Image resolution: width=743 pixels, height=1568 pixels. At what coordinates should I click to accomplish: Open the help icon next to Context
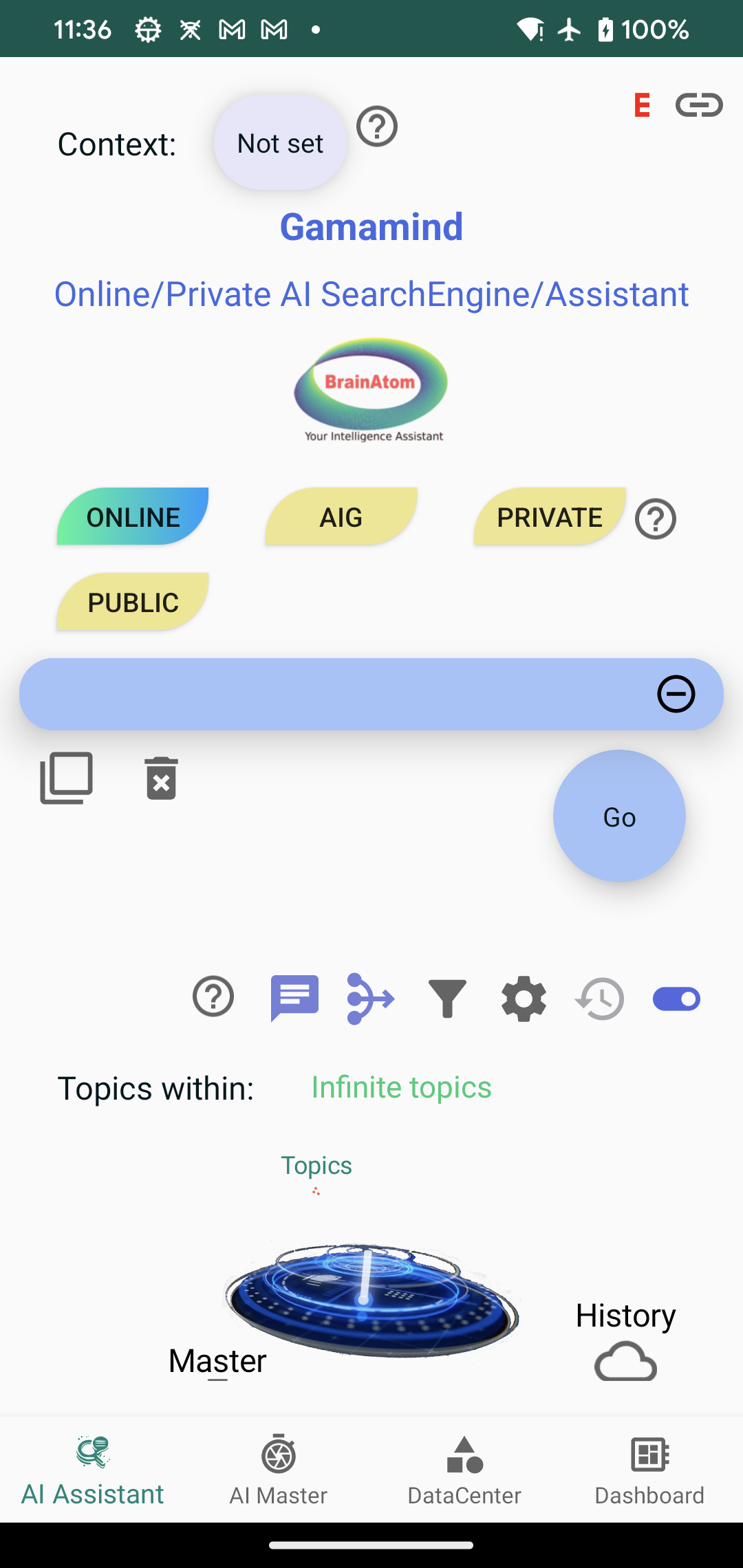point(377,127)
